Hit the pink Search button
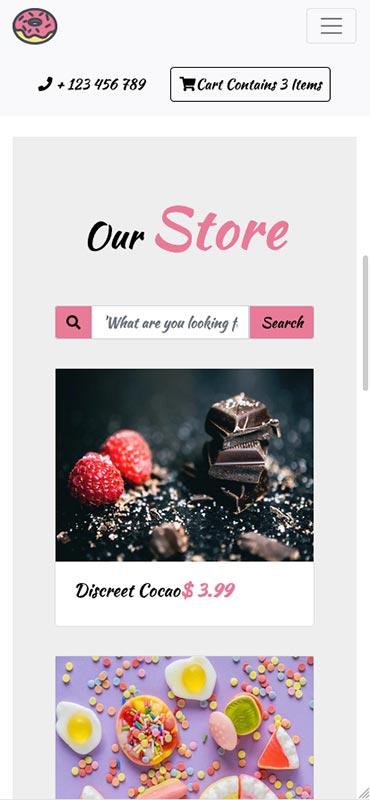 pos(282,322)
